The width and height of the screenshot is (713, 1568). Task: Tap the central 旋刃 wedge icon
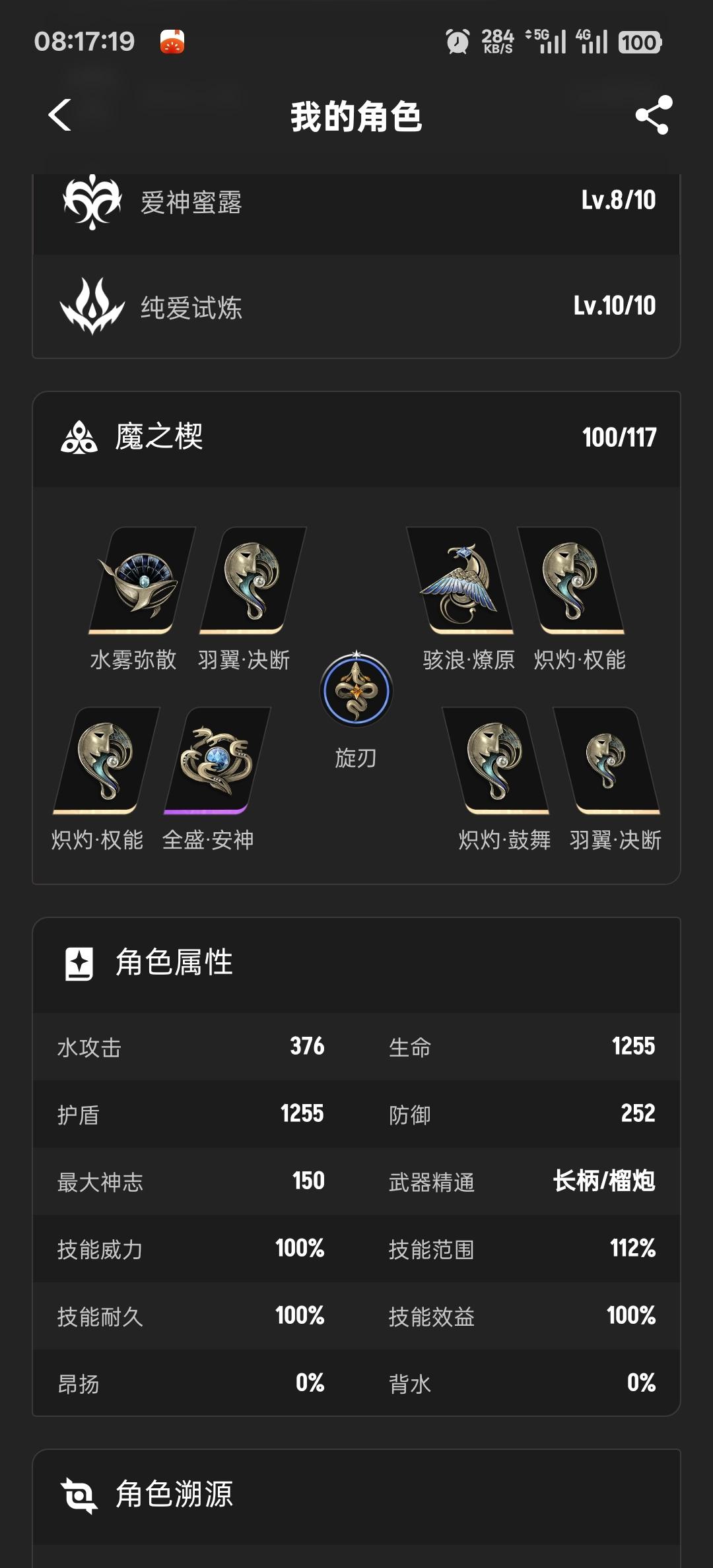tap(356, 690)
